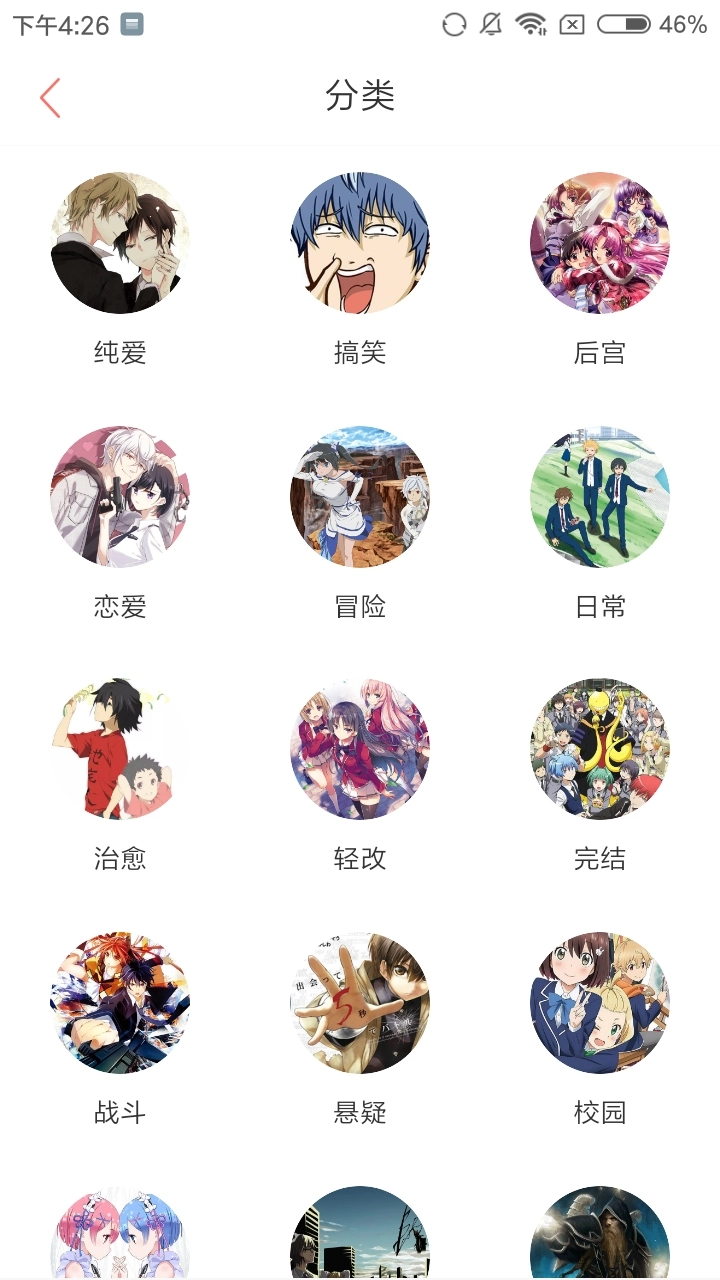Image resolution: width=720 pixels, height=1280 pixels.
Task: Open the 纯爱 (Pure Love) category icon
Action: tap(120, 242)
